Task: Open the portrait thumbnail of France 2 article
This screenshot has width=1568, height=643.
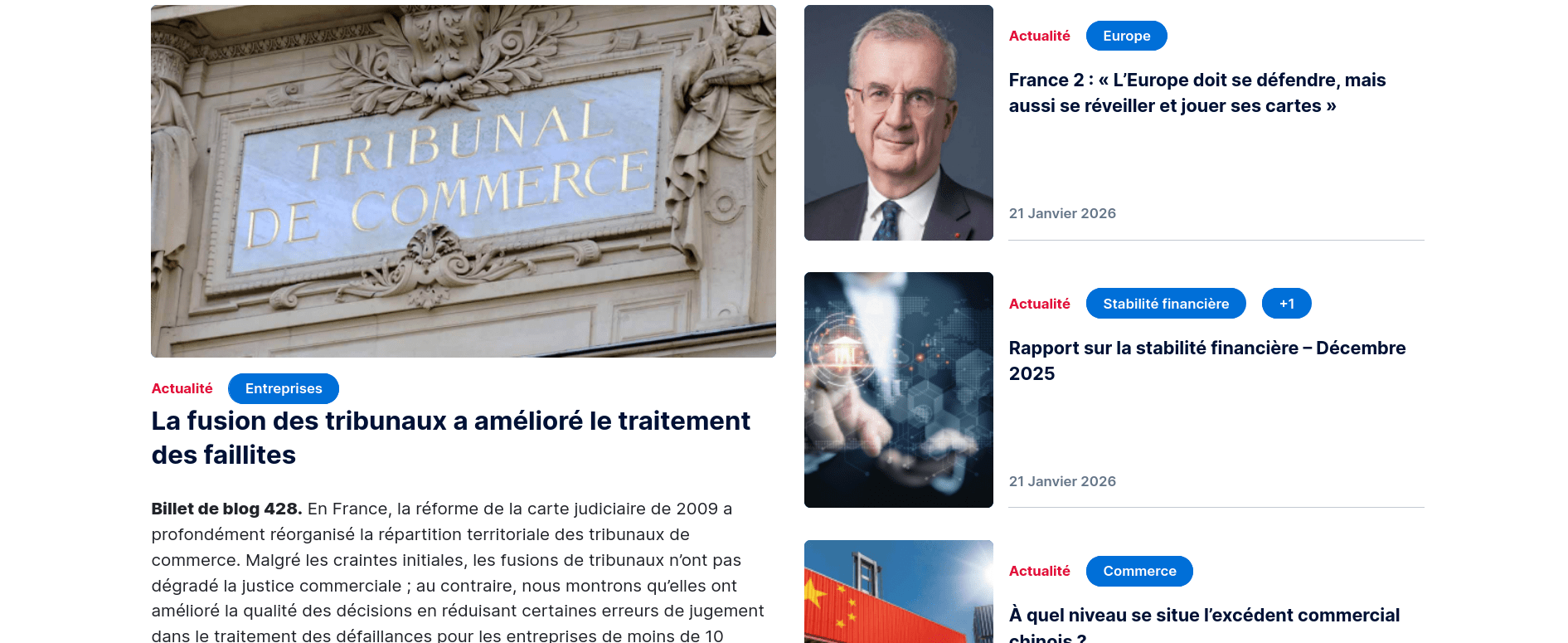Action: click(x=898, y=123)
